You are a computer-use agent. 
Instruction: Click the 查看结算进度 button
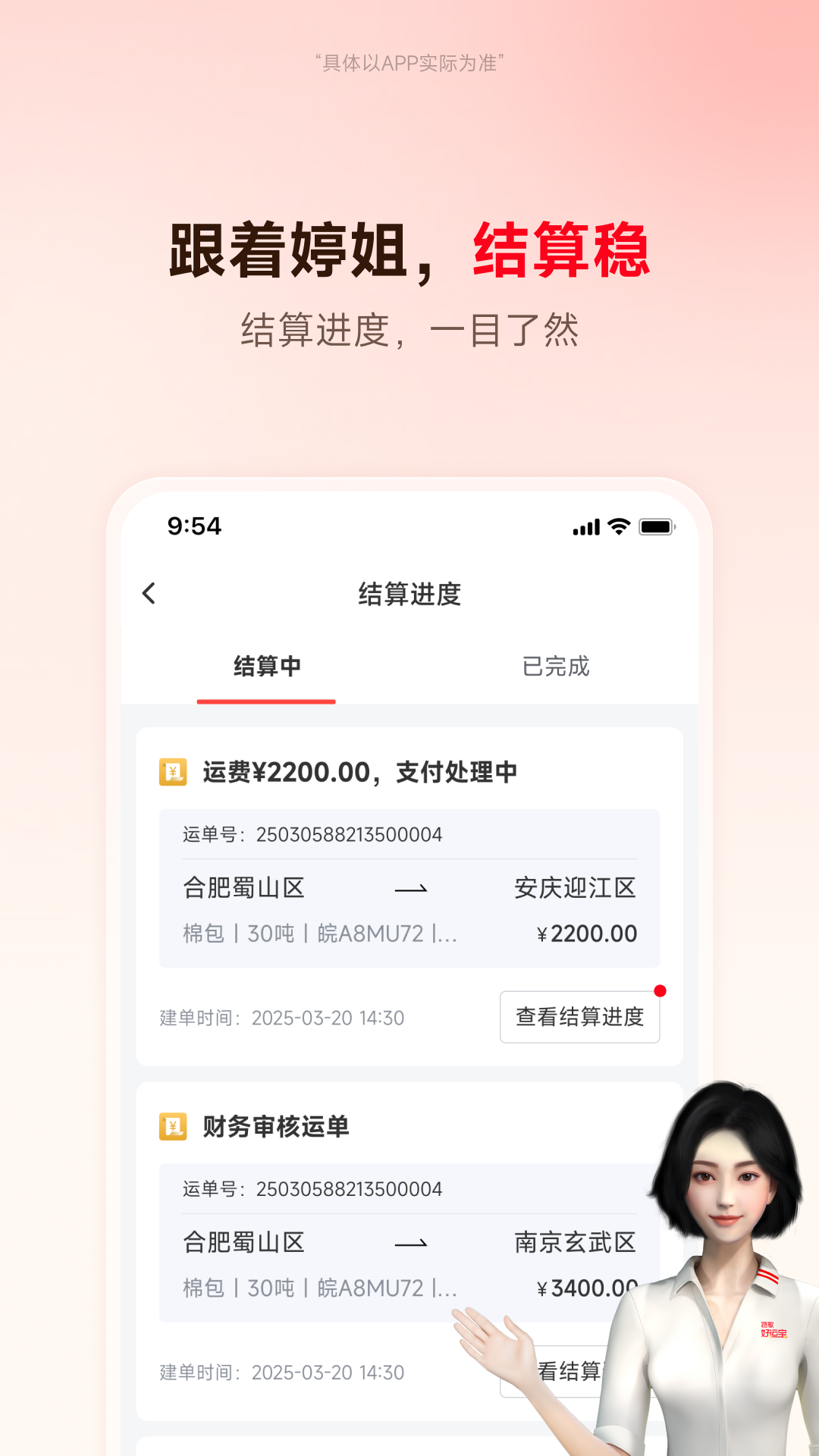579,1016
